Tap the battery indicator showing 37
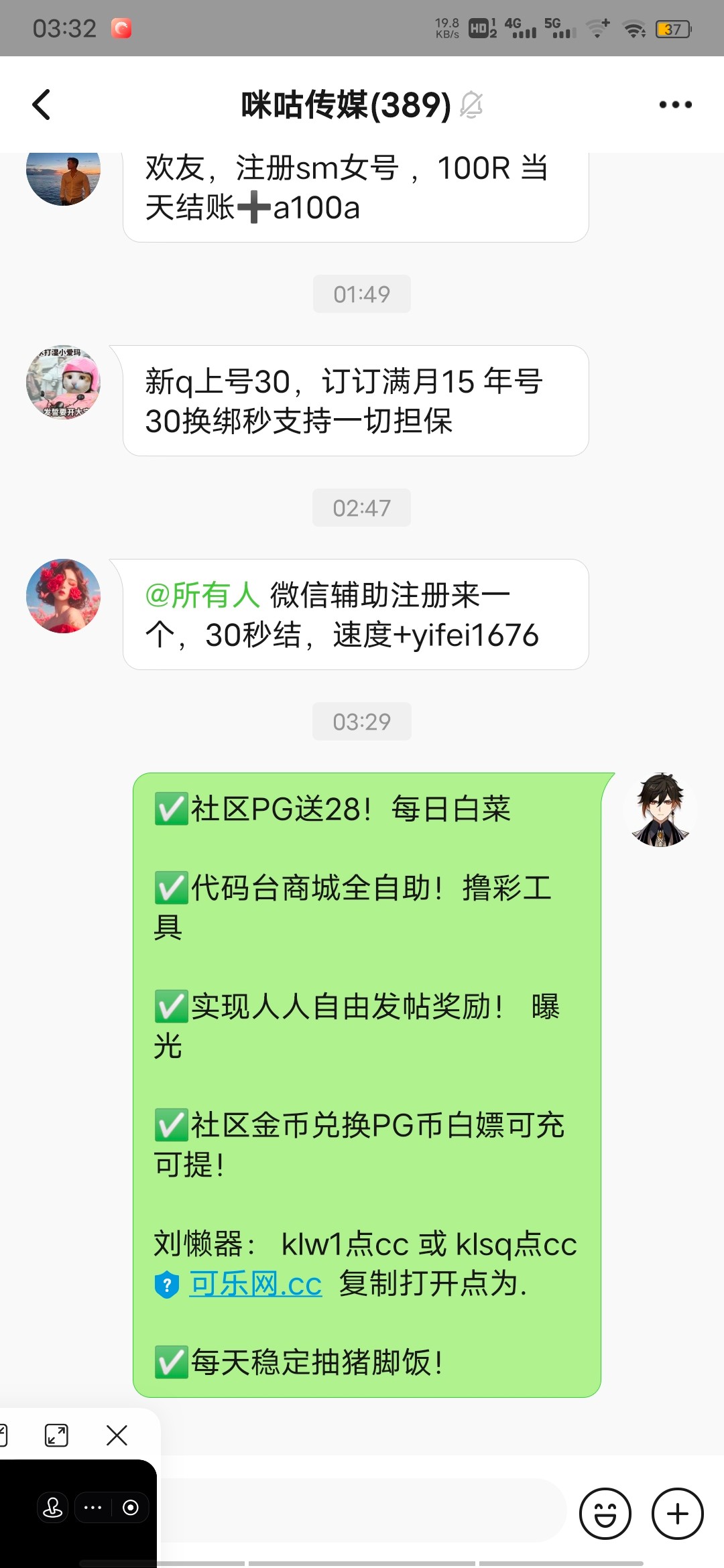 [x=674, y=29]
